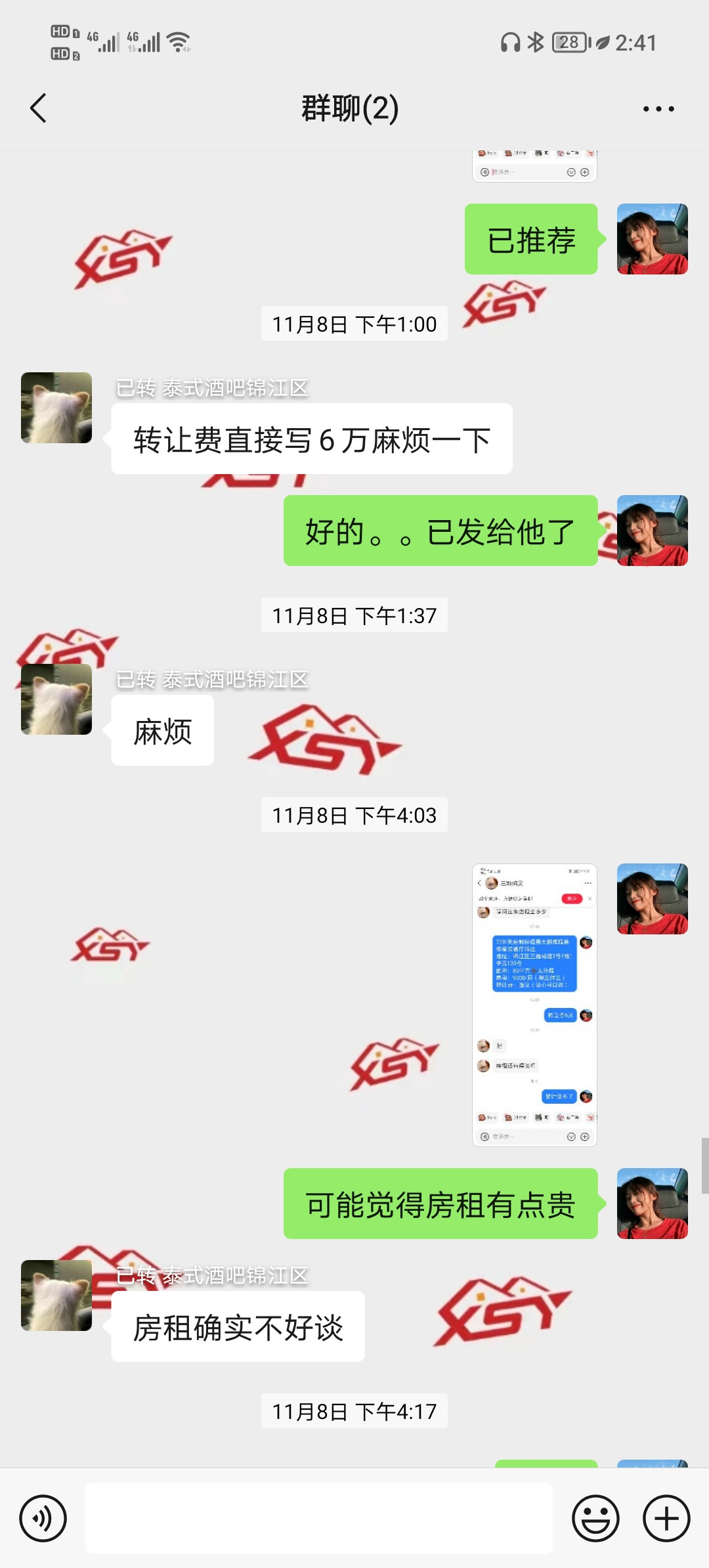Open the group chat options menu

click(658, 109)
